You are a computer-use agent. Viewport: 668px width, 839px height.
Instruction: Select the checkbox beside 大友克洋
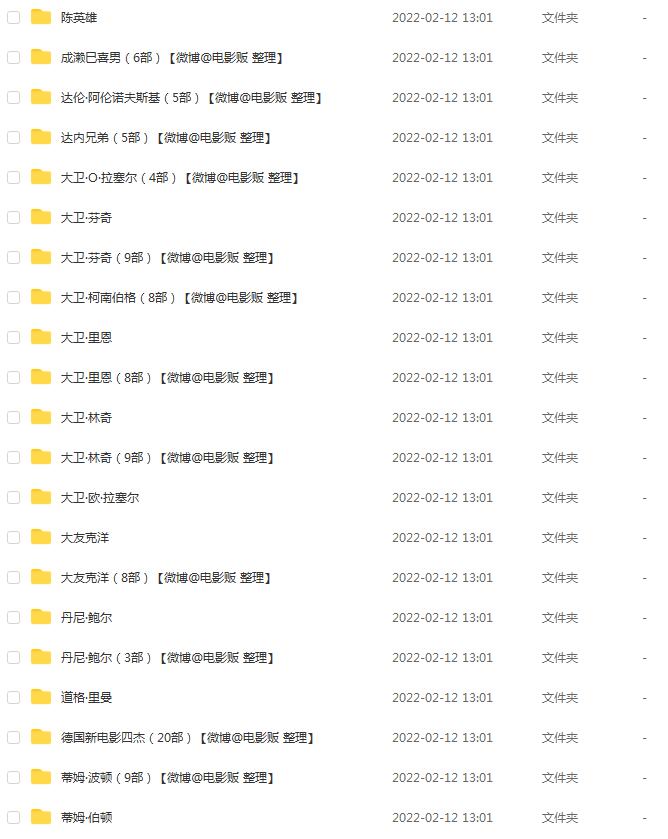[13, 538]
